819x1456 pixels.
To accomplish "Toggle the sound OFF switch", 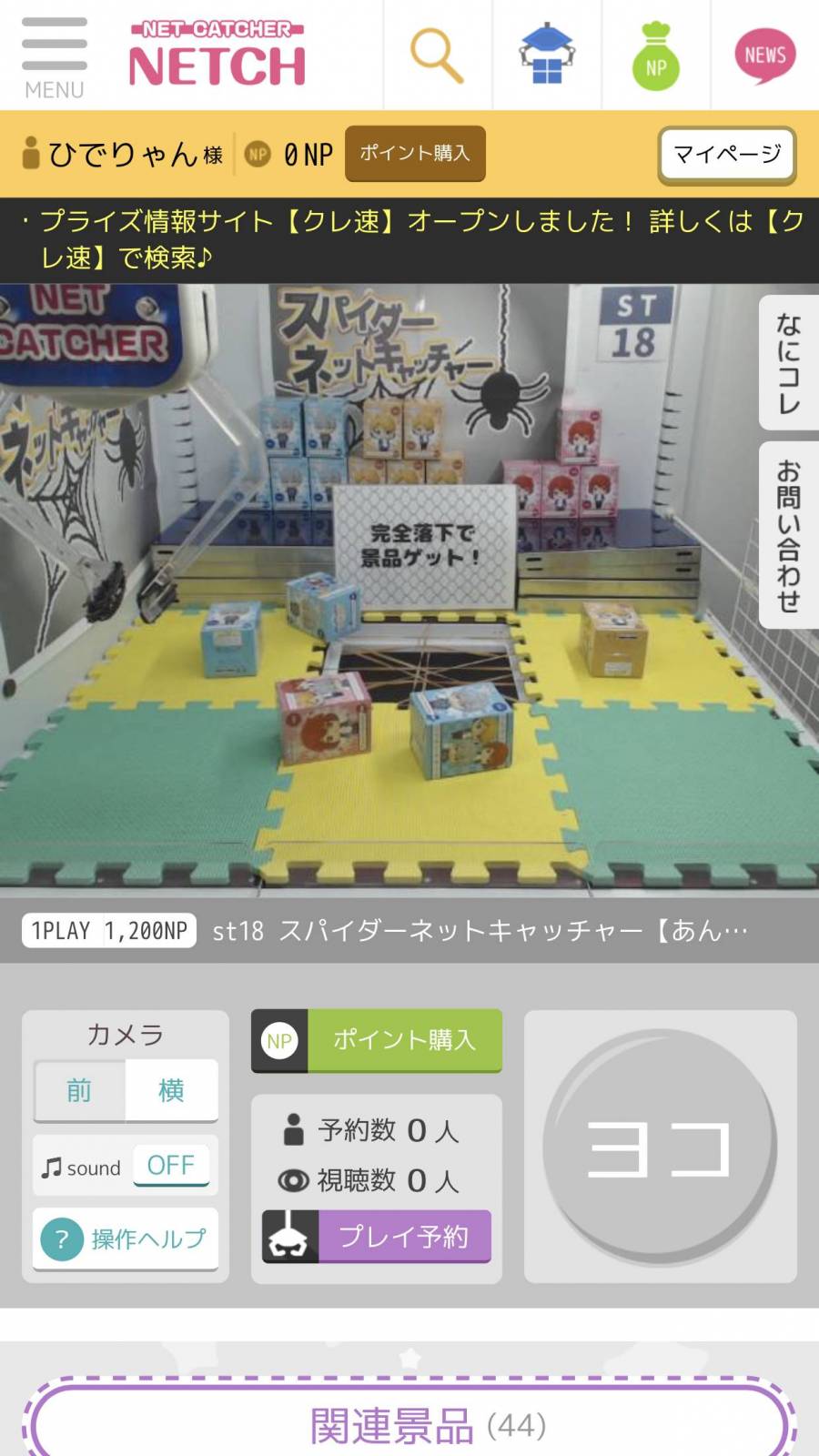I will pyautogui.click(x=170, y=1166).
